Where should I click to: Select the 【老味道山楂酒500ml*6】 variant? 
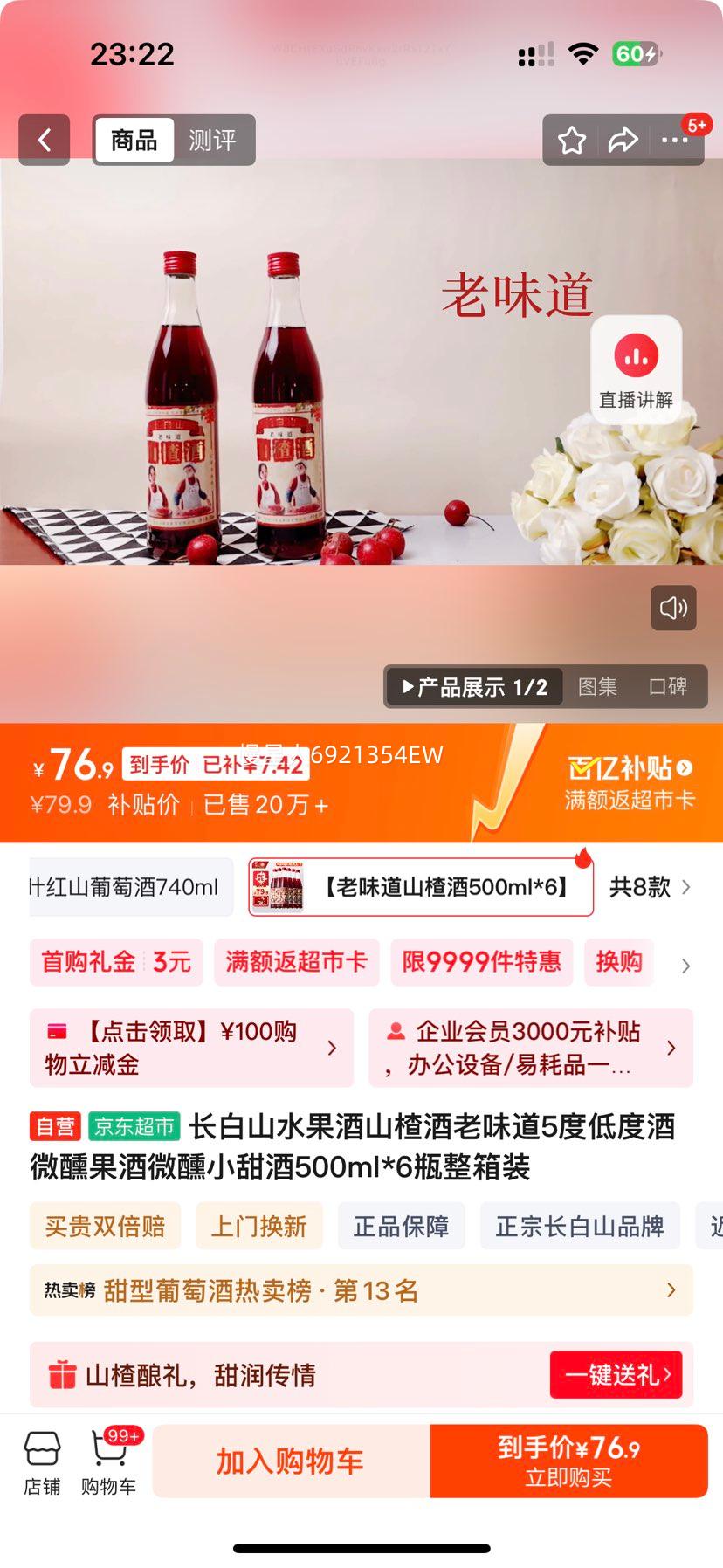pos(420,886)
